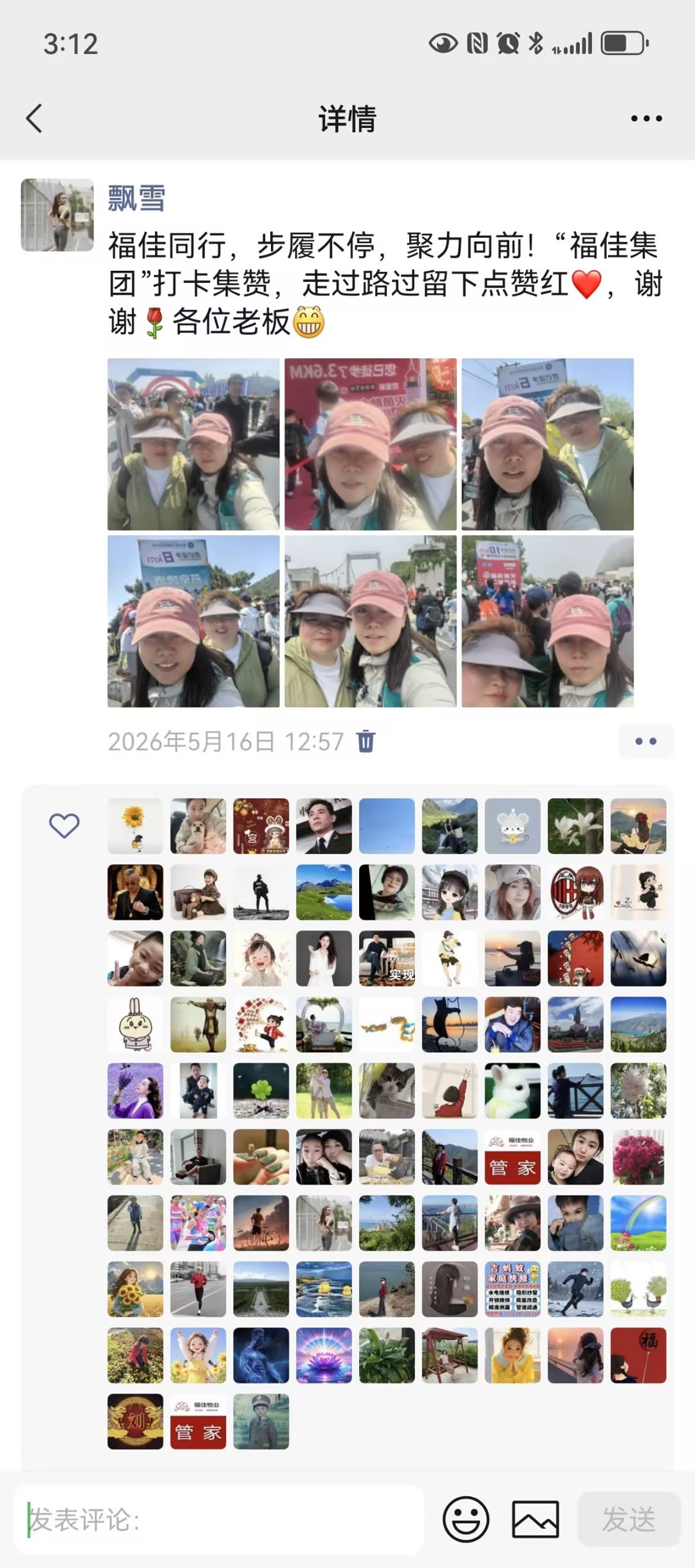The height and width of the screenshot is (1568, 695).
Task: Open the suspension bridge selfie photo
Action: click(x=371, y=621)
